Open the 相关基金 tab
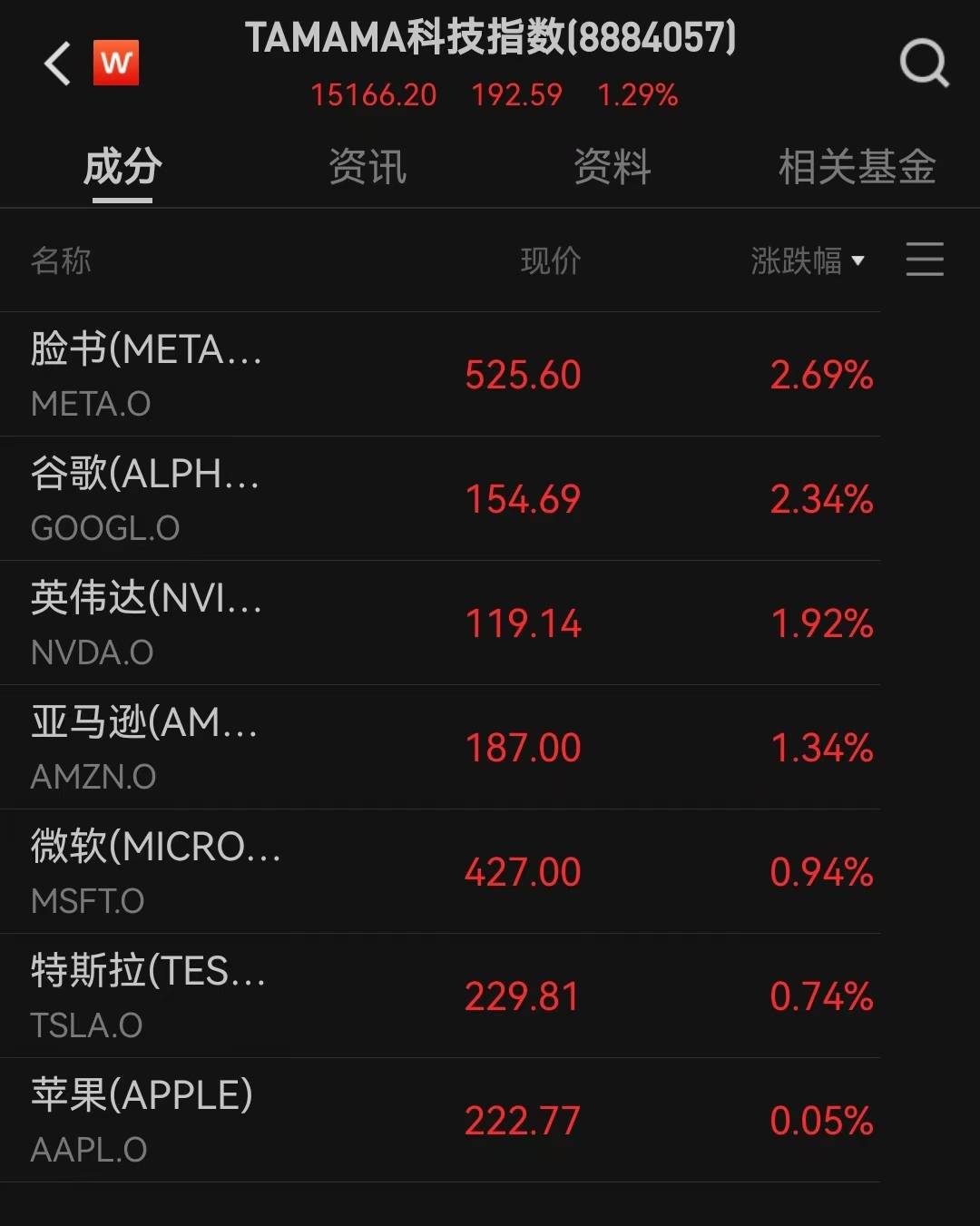This screenshot has height=1226, width=980. [857, 167]
